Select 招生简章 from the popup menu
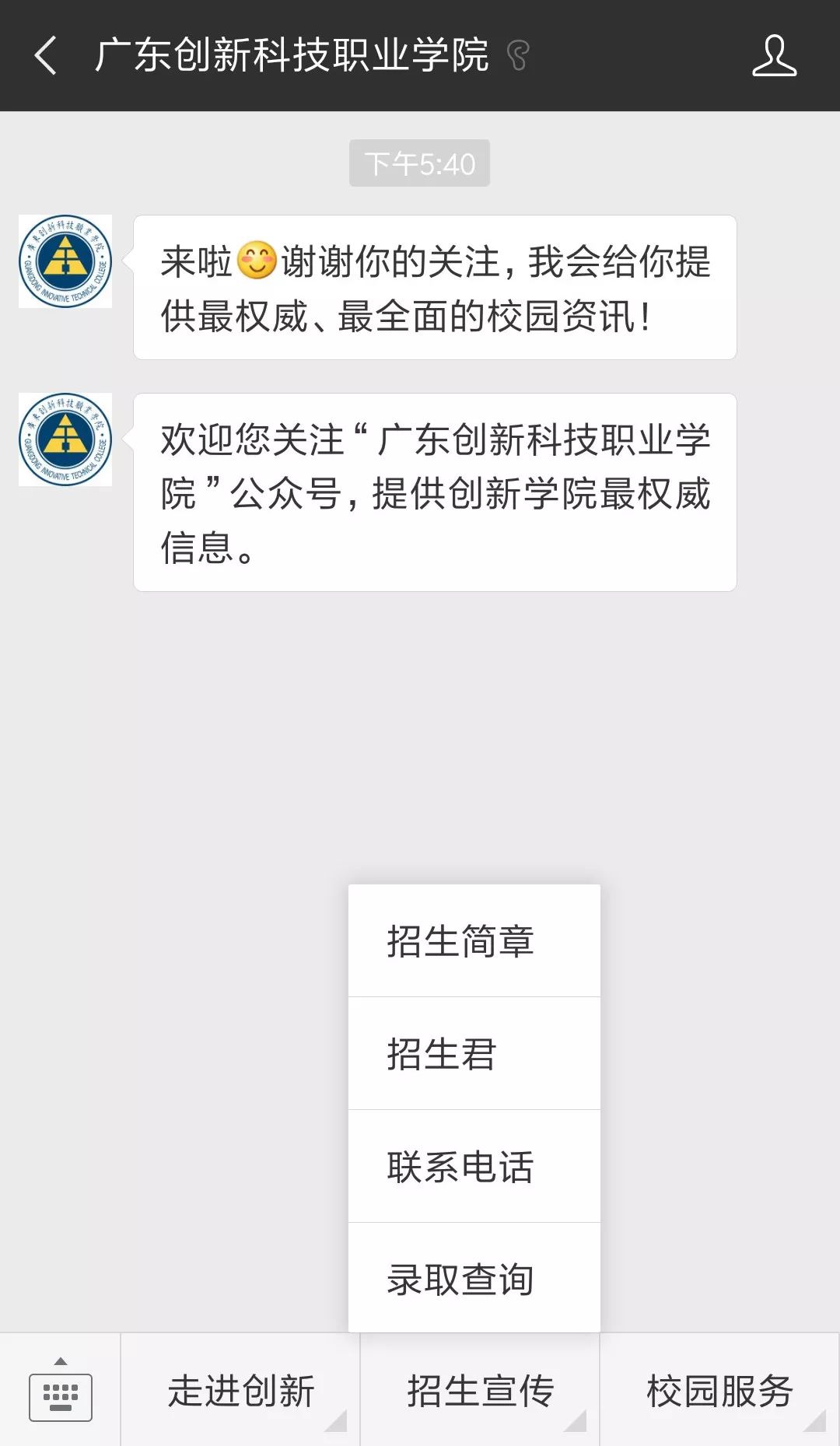840x1446 pixels. point(474,941)
